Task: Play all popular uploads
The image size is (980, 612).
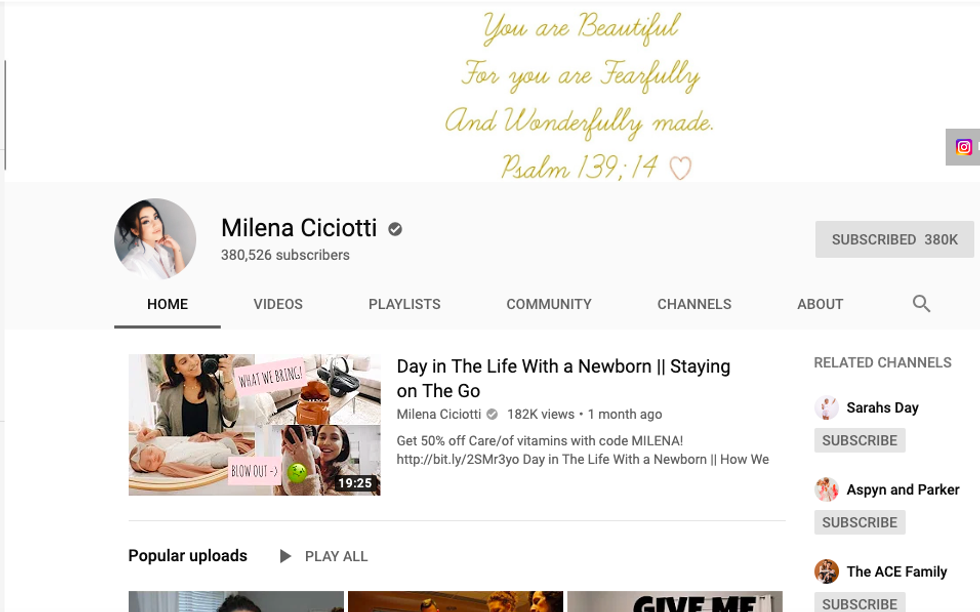Action: (323, 556)
